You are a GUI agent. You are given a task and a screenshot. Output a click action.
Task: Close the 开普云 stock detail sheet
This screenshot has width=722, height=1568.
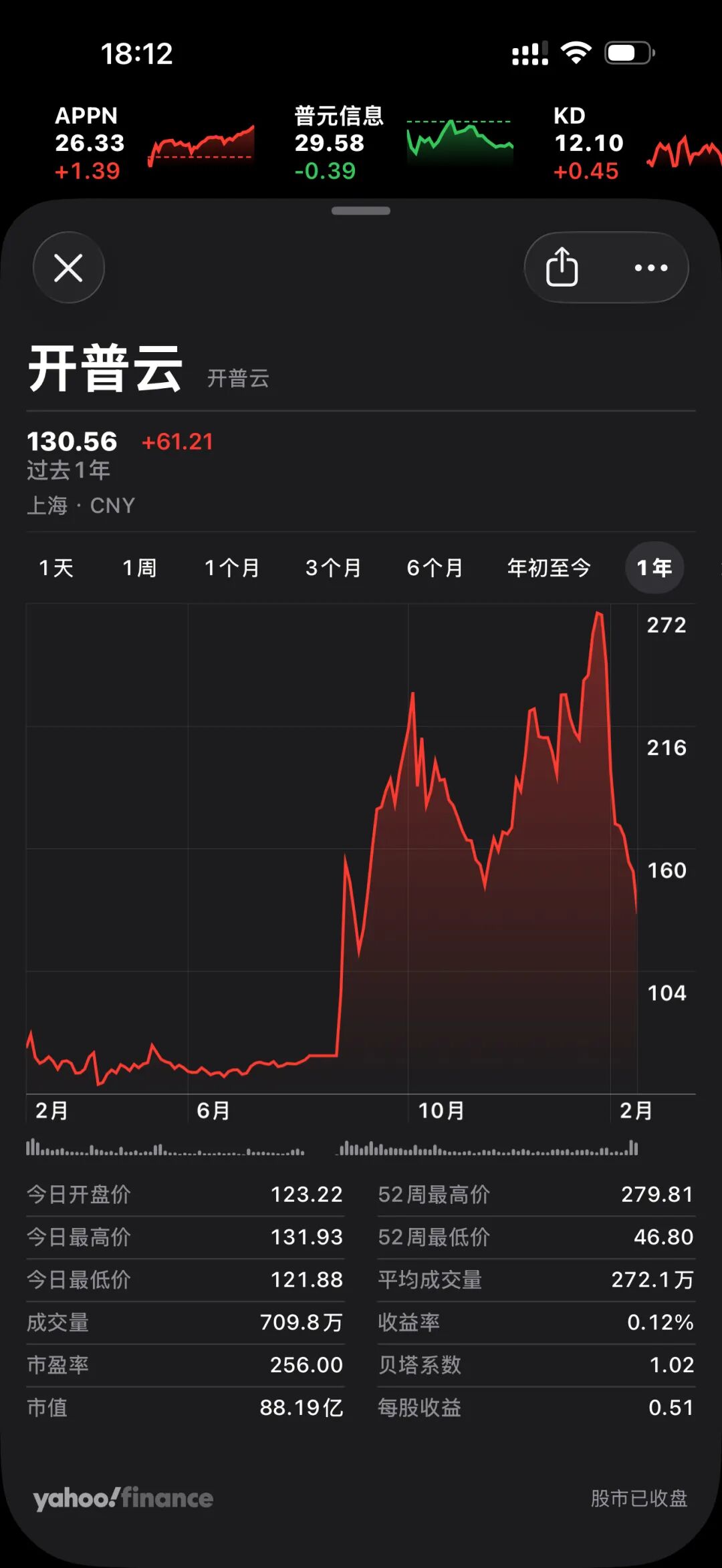click(68, 268)
